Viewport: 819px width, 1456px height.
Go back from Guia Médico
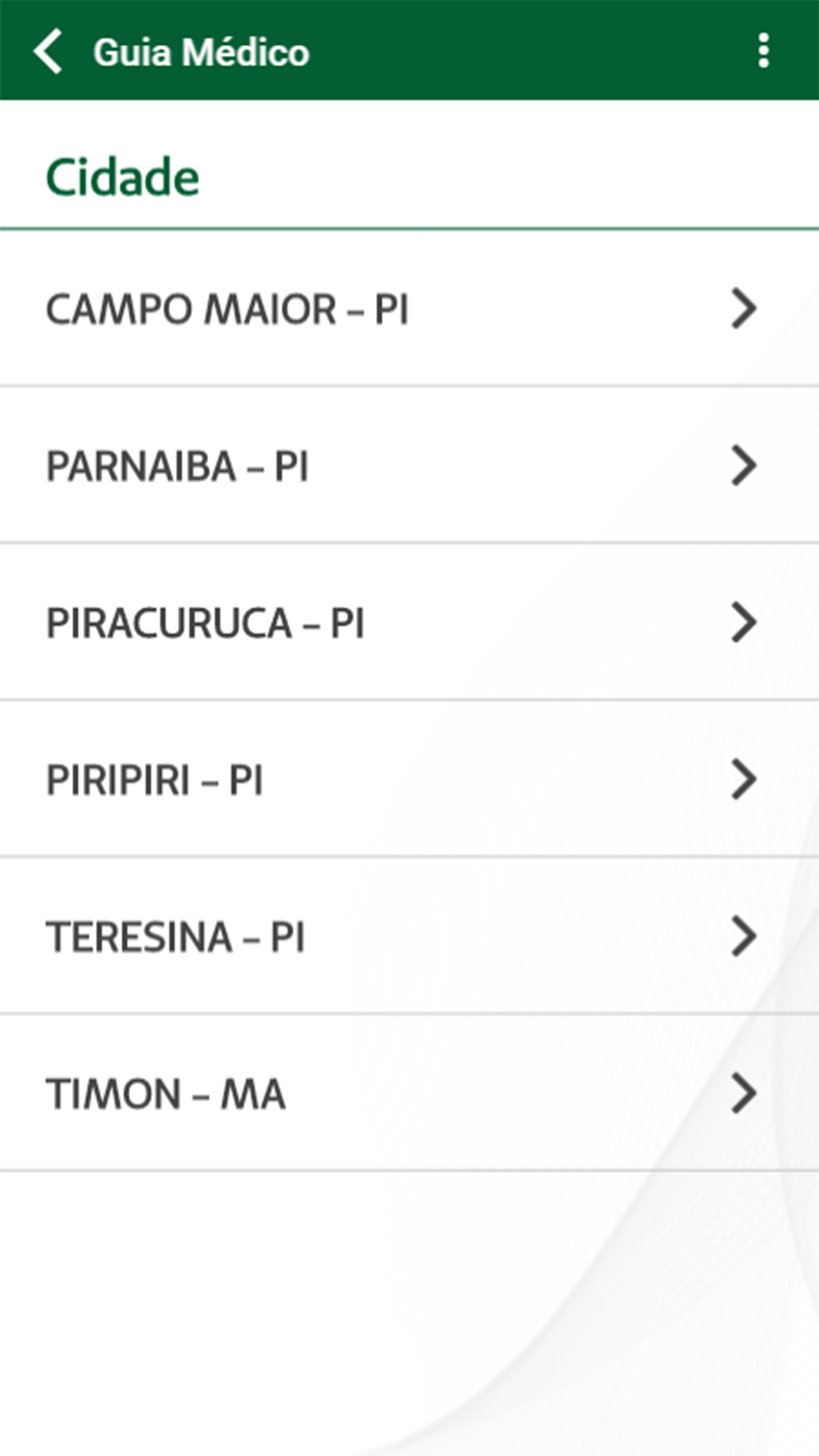(x=48, y=52)
